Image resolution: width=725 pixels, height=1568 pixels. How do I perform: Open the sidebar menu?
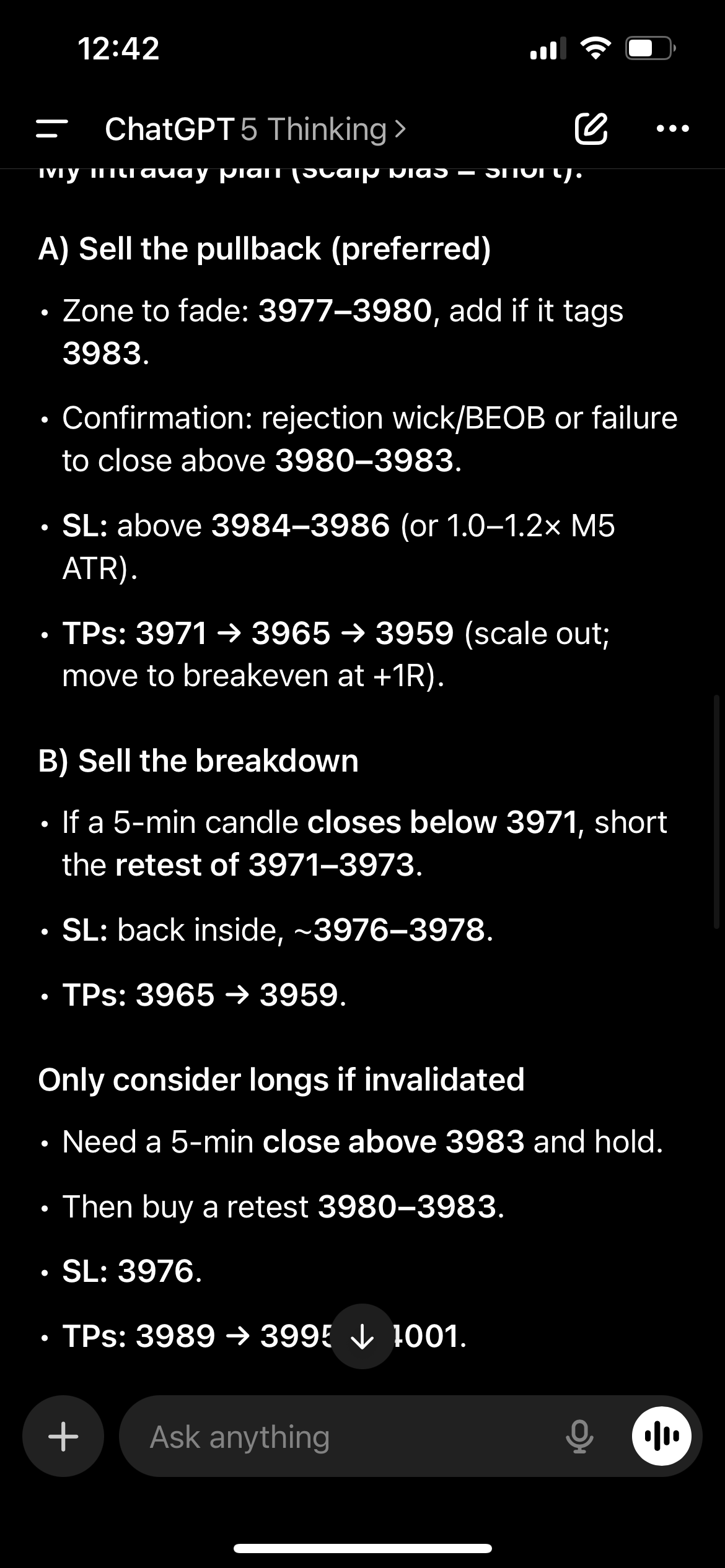tap(53, 129)
